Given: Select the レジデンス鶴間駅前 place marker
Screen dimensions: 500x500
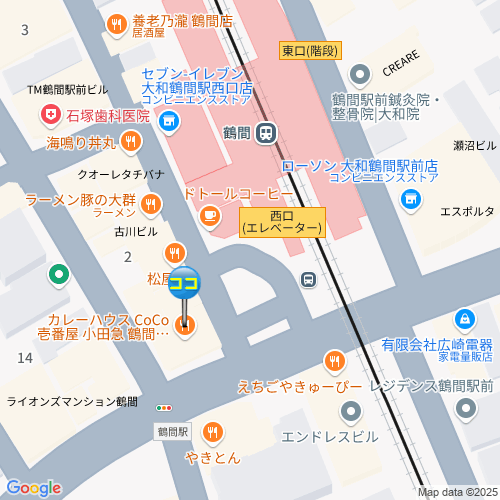Looking at the screenshot, I should [466, 409].
